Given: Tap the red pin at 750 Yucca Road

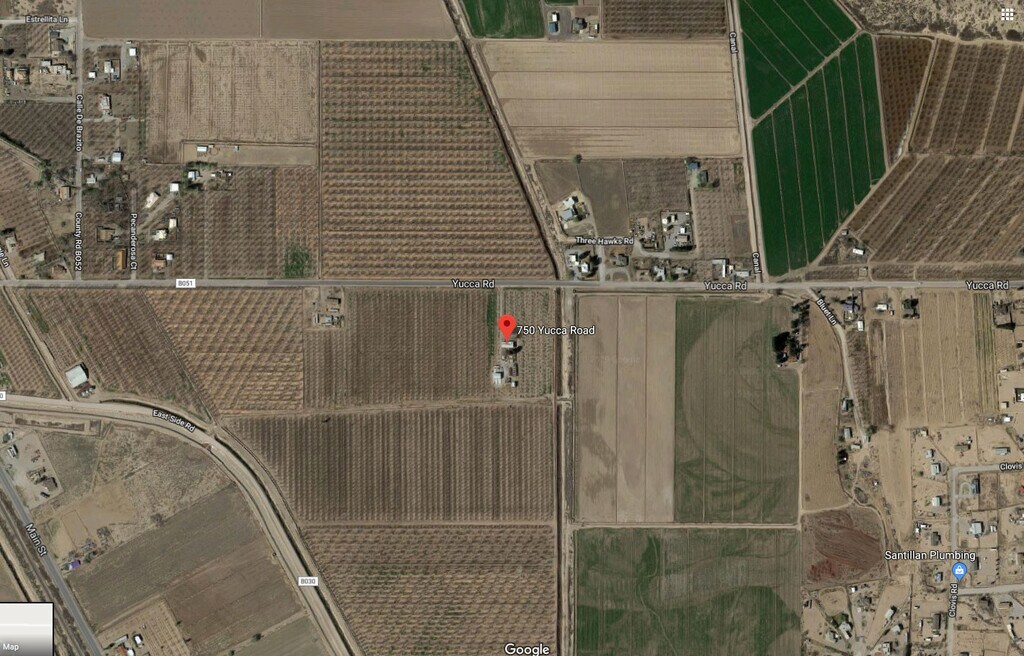Looking at the screenshot, I should tap(507, 328).
